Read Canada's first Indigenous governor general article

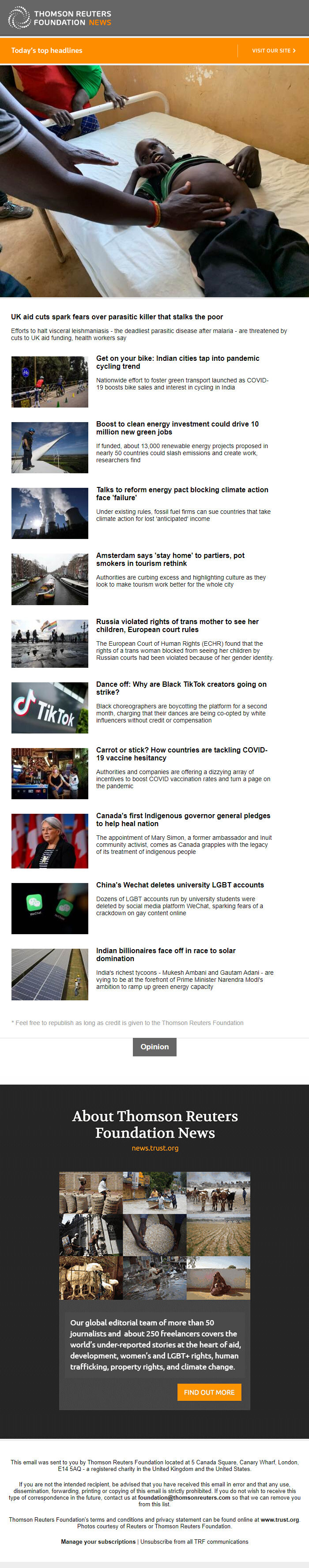(x=183, y=820)
